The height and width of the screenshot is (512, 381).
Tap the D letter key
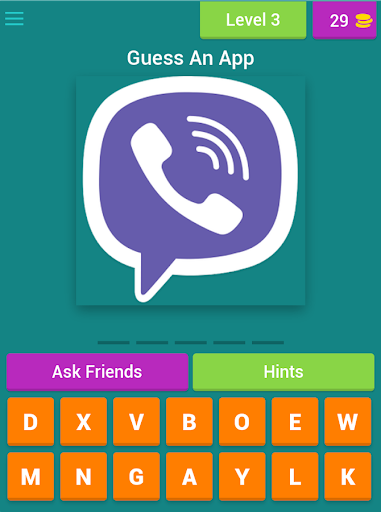click(x=31, y=421)
